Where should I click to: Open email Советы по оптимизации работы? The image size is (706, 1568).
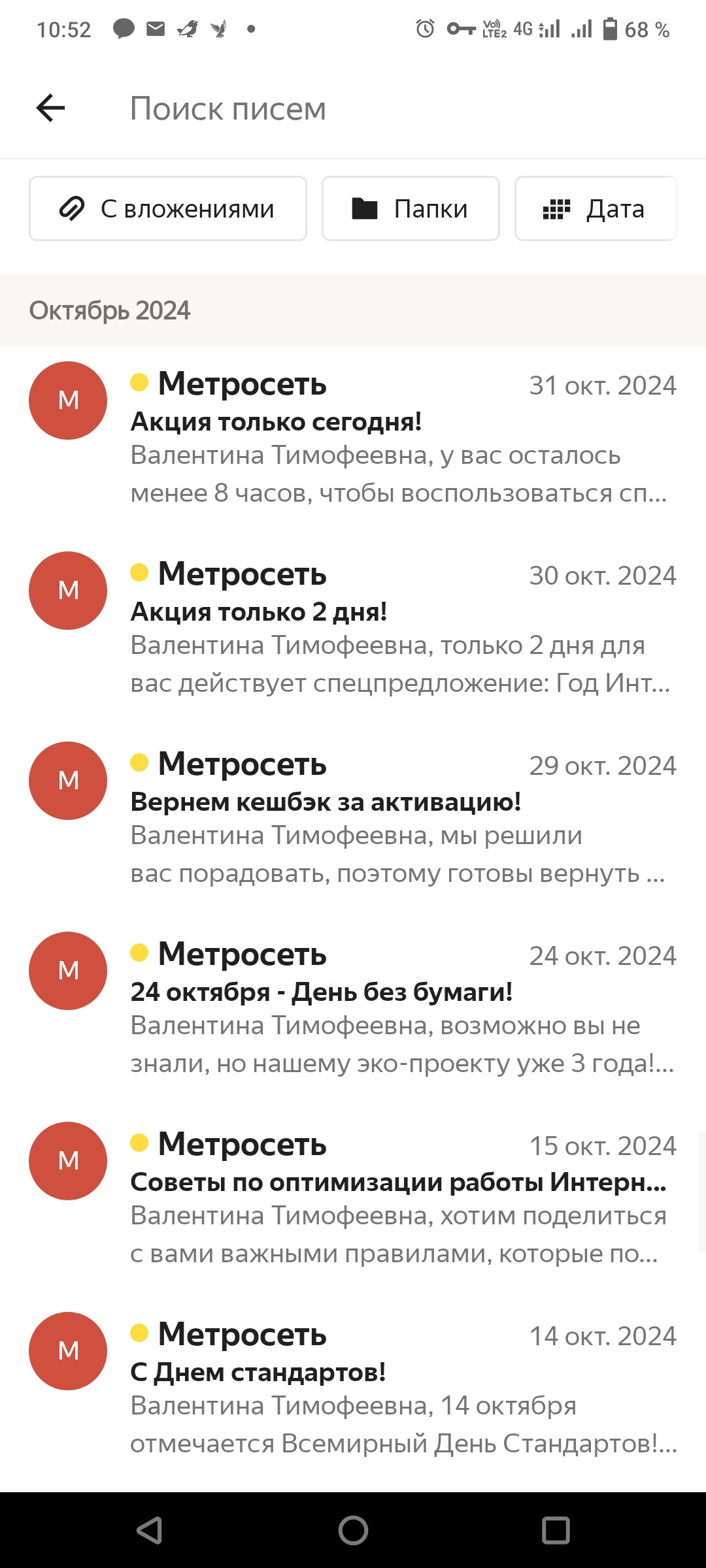pyautogui.click(x=353, y=1198)
